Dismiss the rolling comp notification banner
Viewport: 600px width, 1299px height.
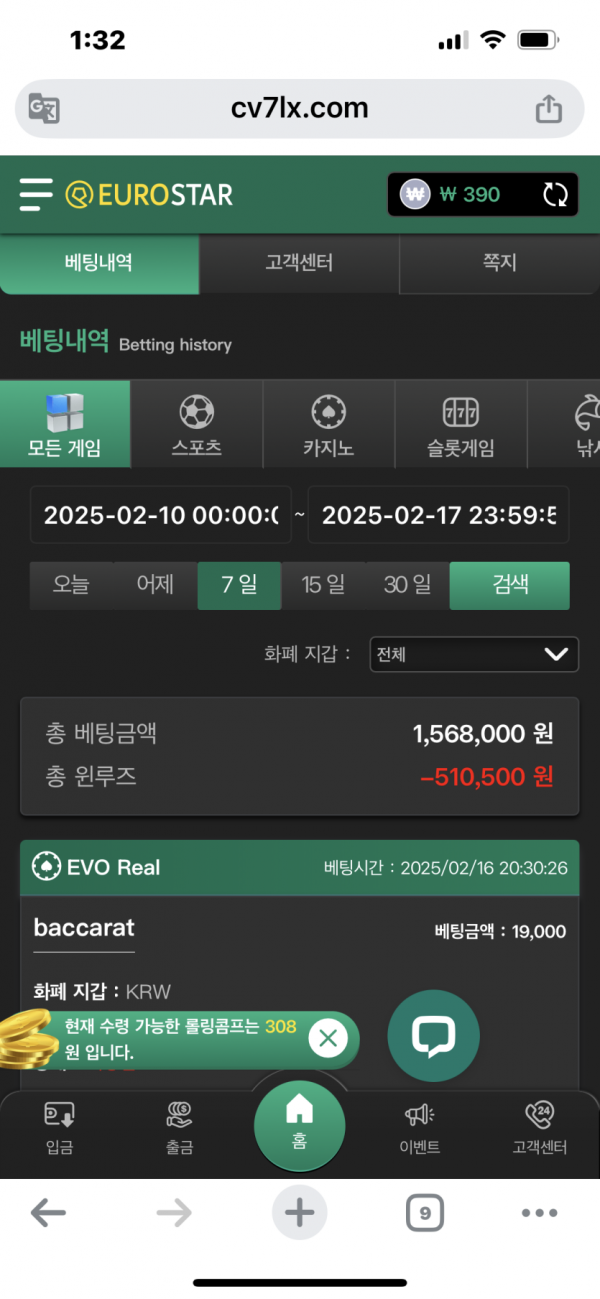pos(327,1039)
